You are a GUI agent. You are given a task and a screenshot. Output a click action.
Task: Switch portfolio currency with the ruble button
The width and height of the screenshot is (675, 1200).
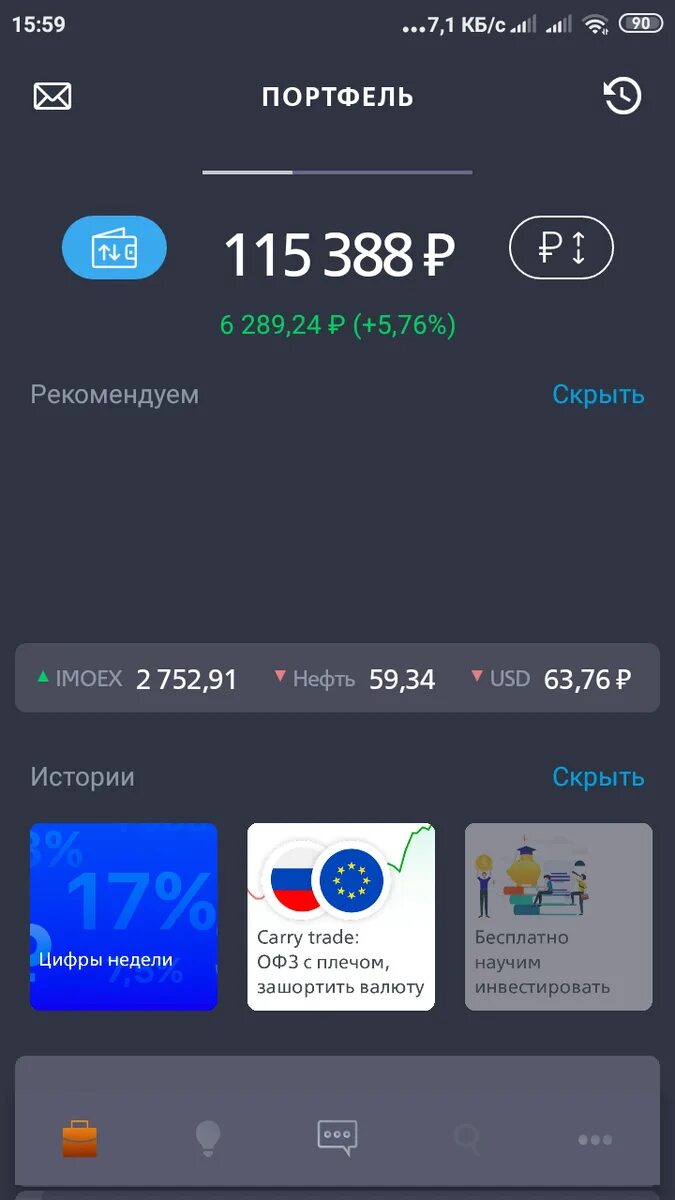561,247
